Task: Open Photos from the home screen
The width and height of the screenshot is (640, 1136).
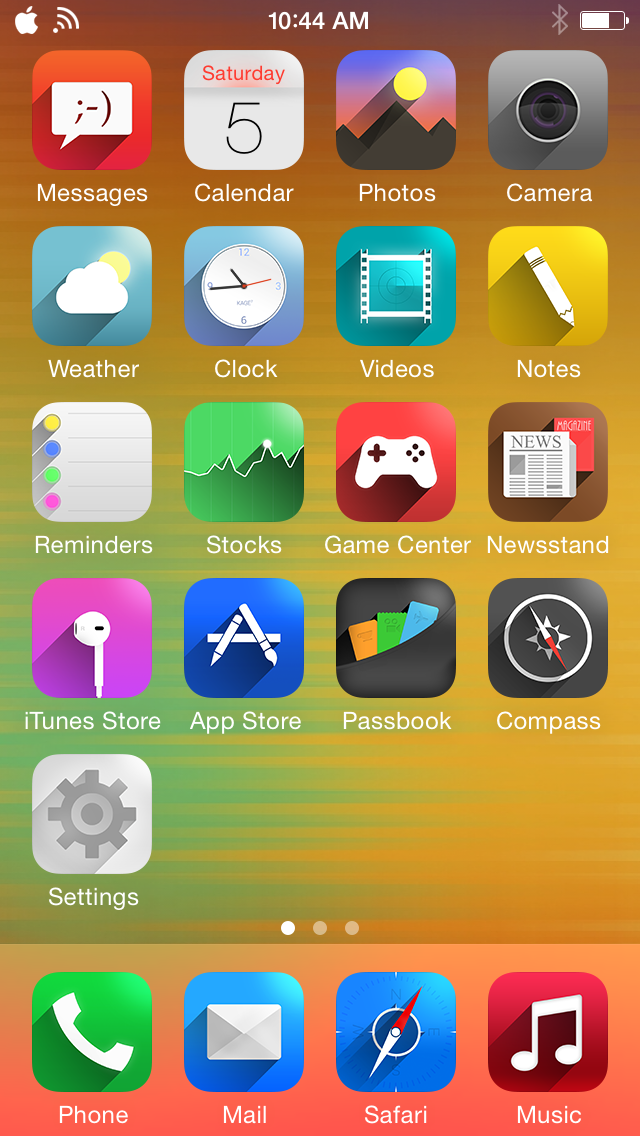Action: [396, 110]
